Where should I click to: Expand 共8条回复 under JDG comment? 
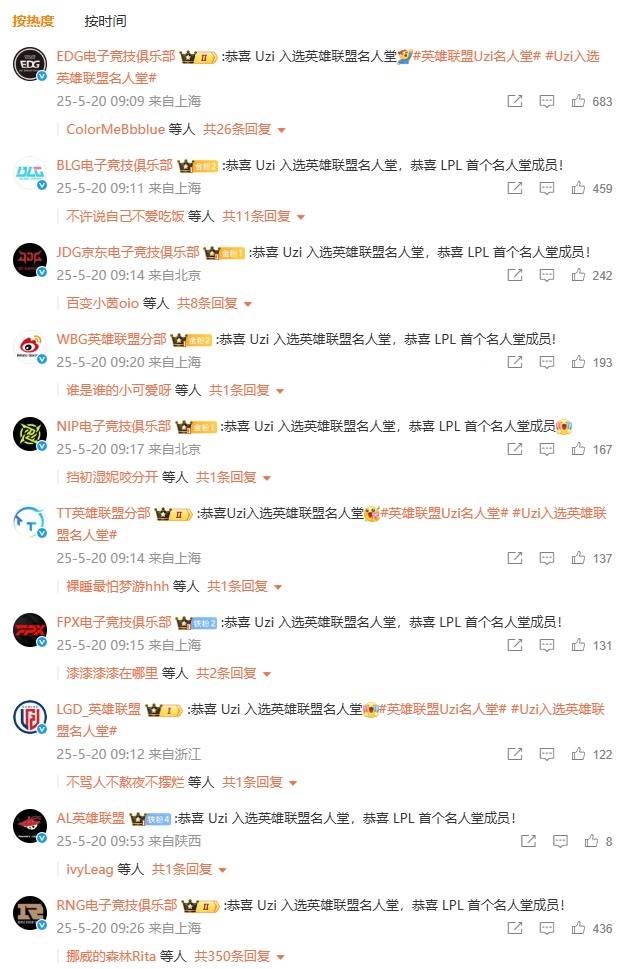pos(214,303)
